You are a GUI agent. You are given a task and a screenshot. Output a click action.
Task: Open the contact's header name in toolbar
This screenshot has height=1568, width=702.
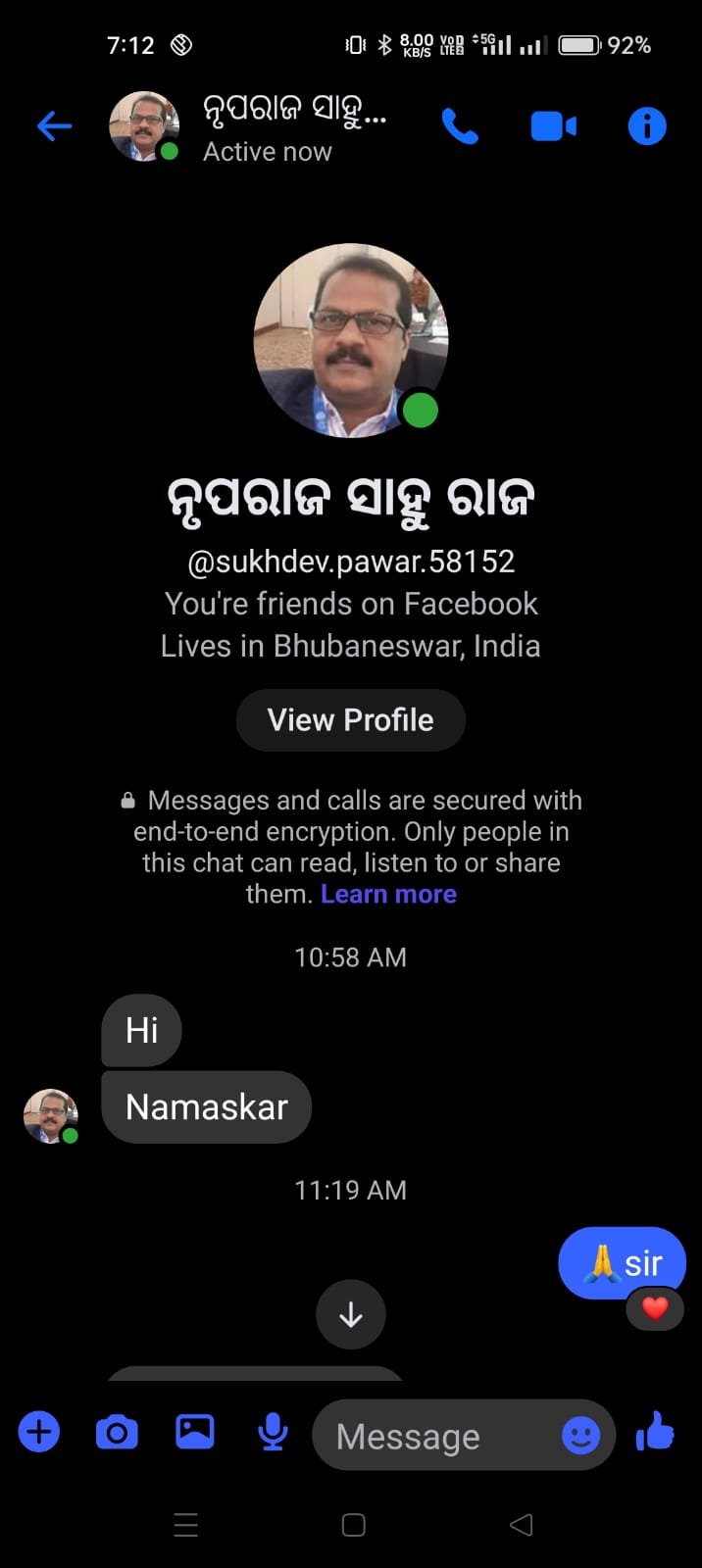[294, 112]
